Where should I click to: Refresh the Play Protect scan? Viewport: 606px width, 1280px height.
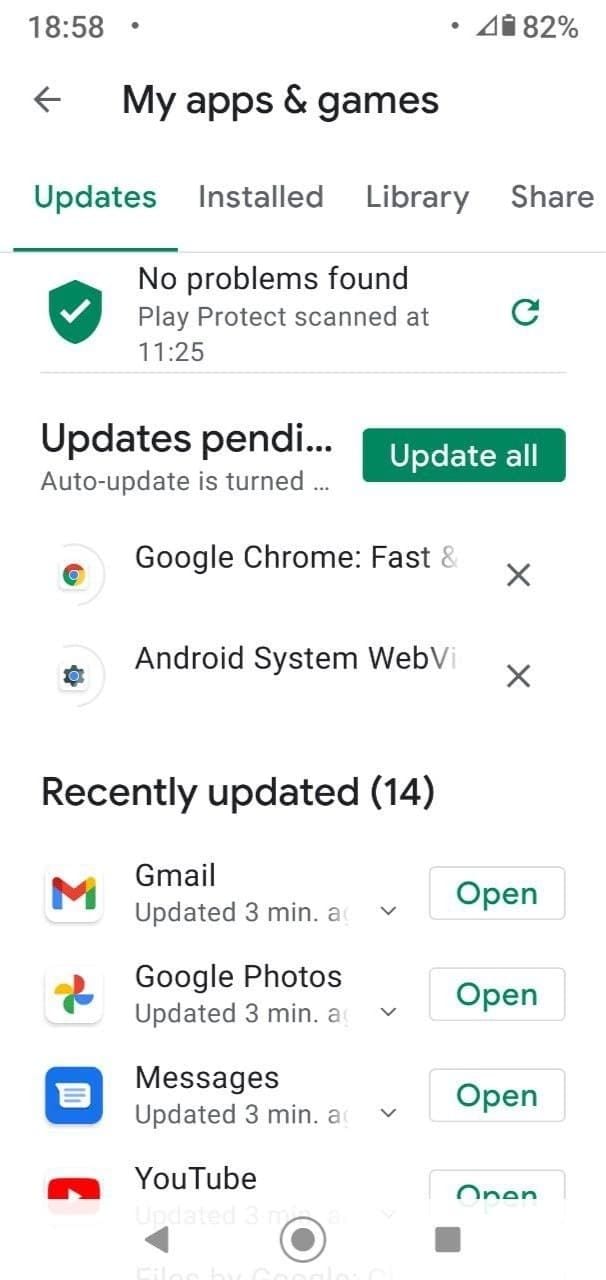[x=525, y=313]
